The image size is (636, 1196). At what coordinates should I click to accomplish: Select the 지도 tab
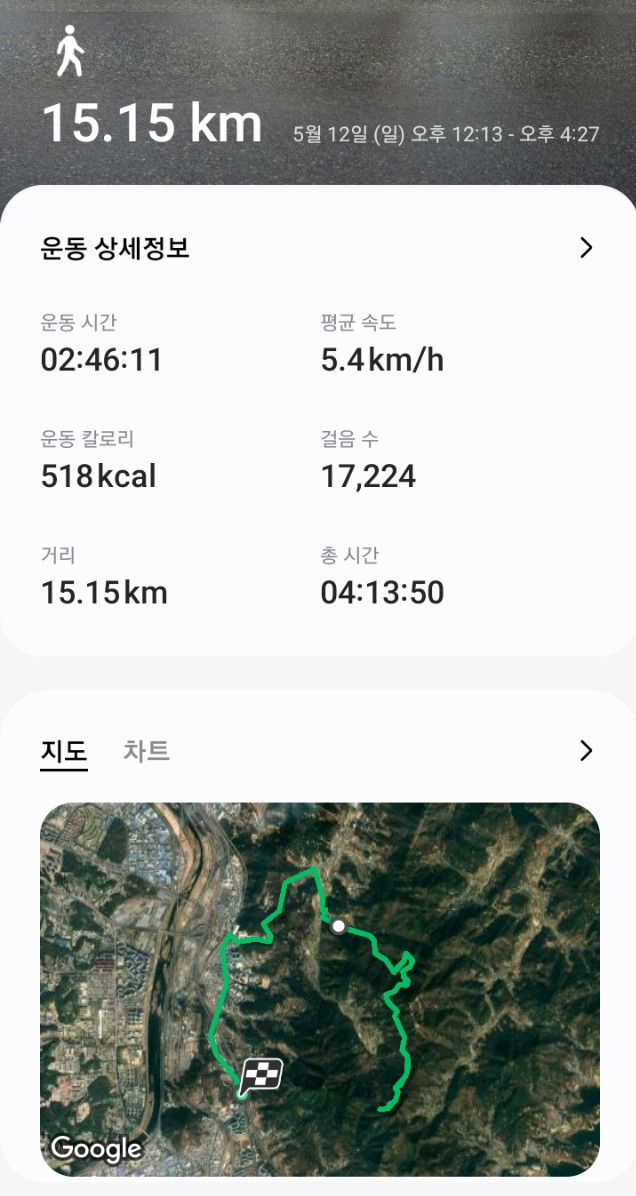64,751
